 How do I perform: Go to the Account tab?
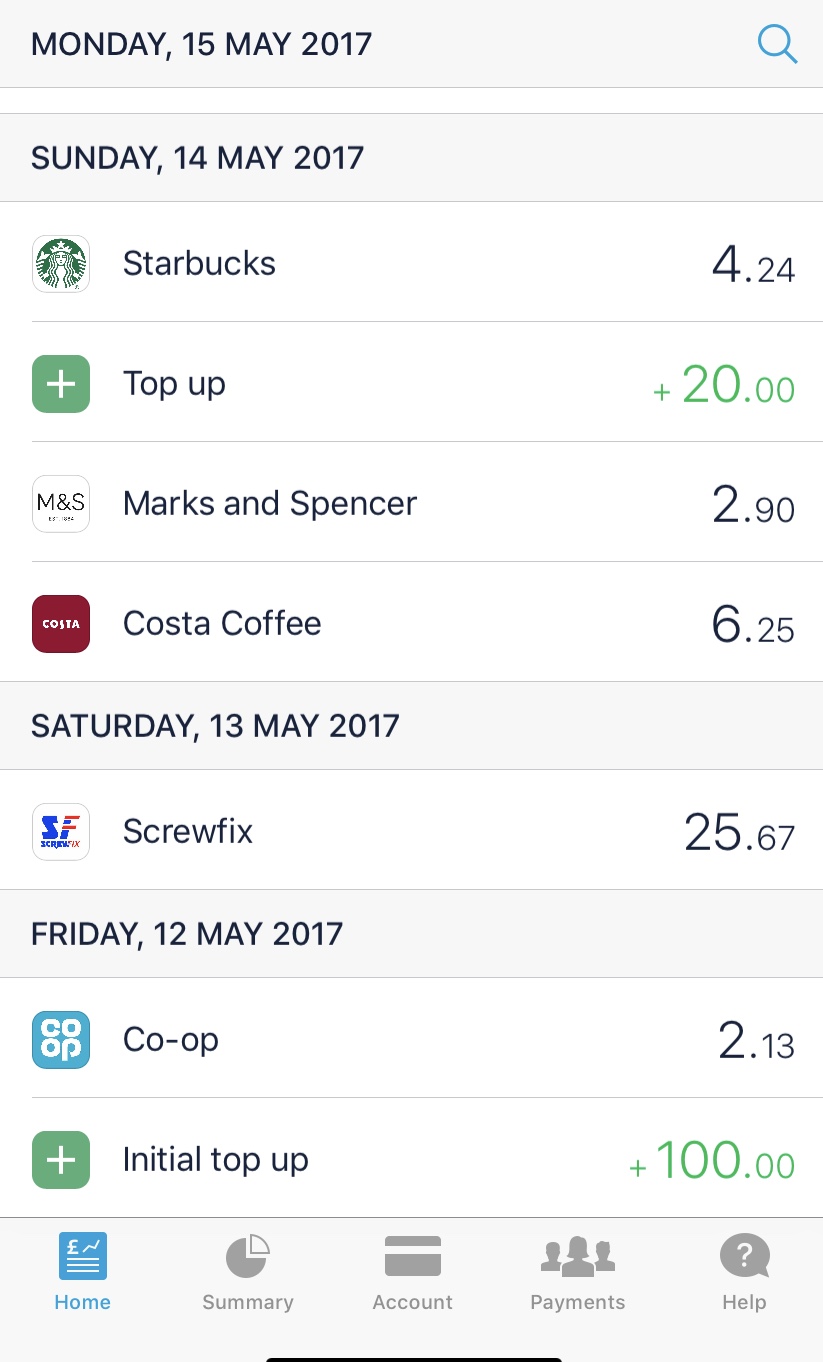point(413,1272)
